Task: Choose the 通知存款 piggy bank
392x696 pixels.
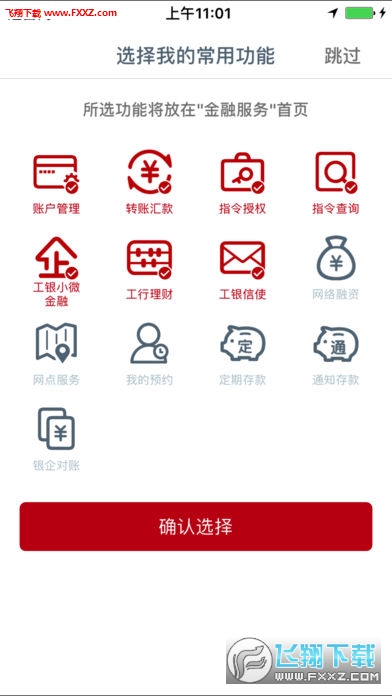Action: (x=336, y=354)
